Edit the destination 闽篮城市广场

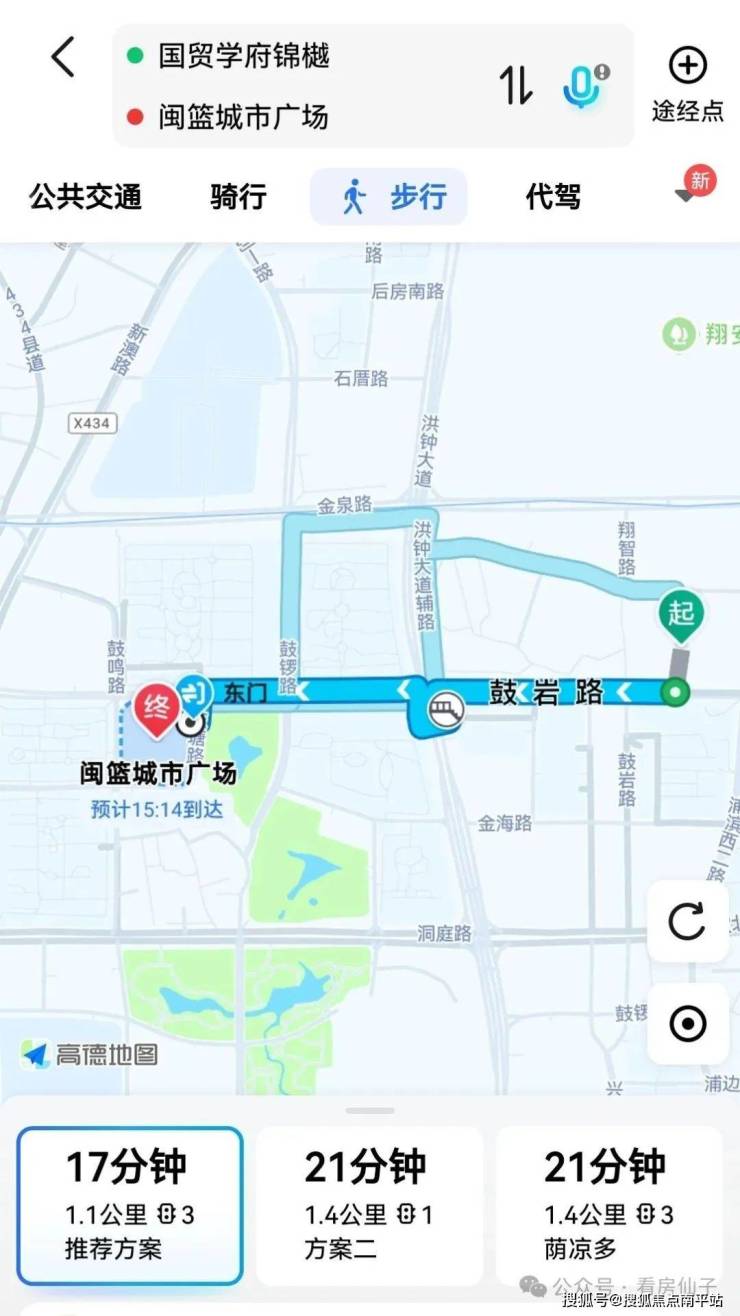point(243,116)
